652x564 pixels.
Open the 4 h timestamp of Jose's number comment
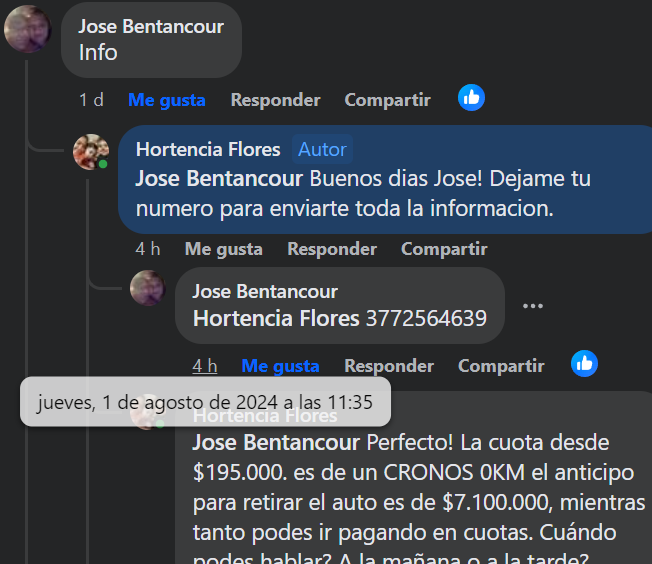tap(205, 366)
